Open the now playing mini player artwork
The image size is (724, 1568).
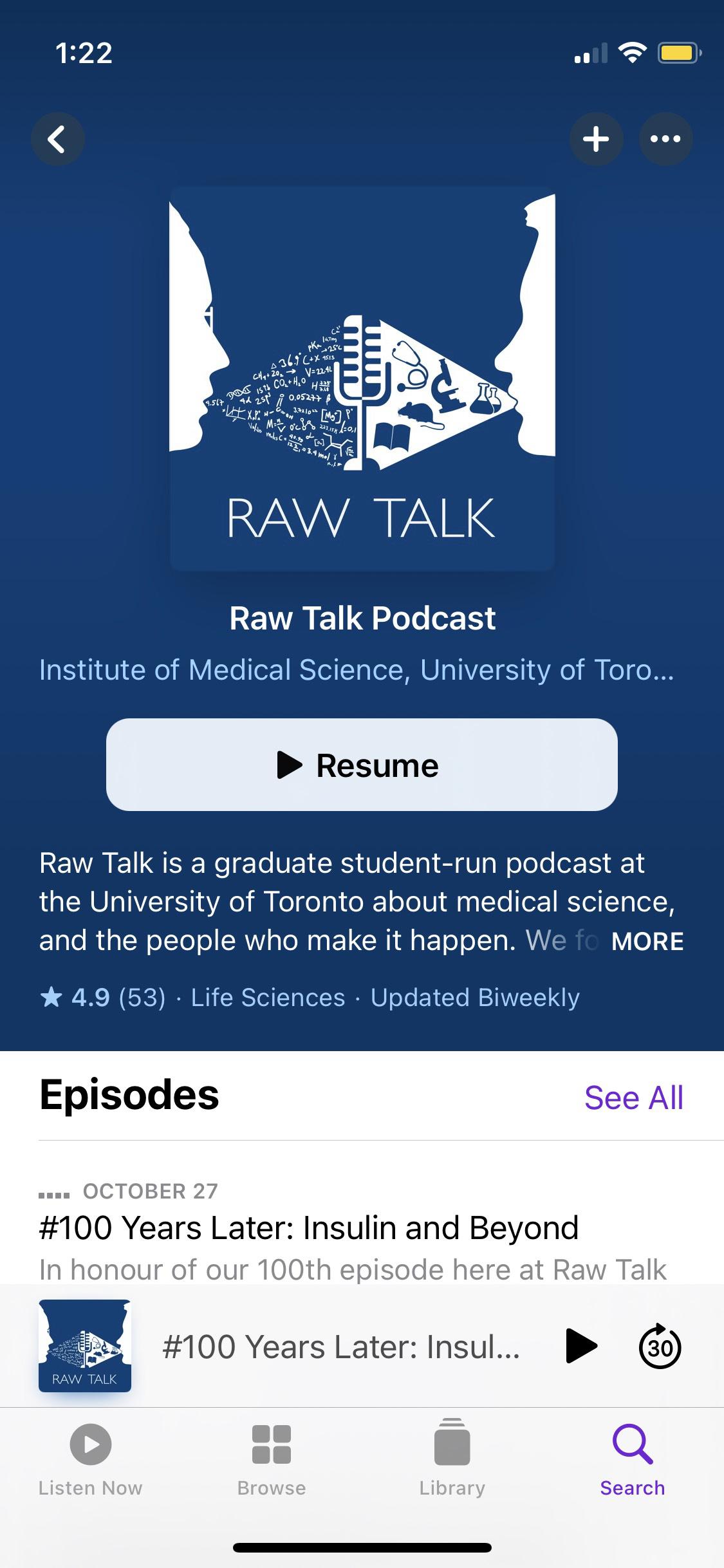pos(85,1345)
